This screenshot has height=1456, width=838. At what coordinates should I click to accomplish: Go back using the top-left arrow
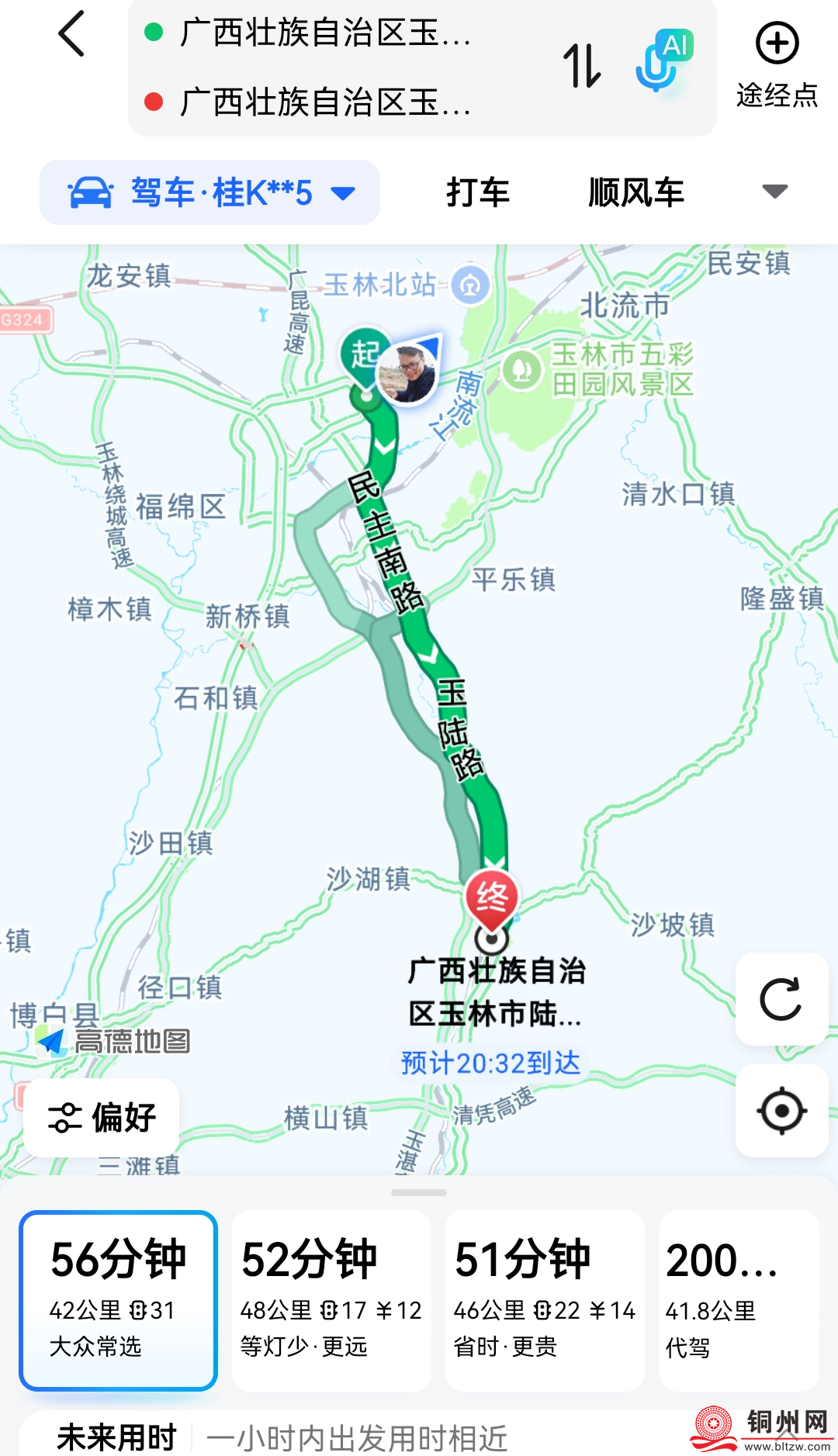[71, 34]
